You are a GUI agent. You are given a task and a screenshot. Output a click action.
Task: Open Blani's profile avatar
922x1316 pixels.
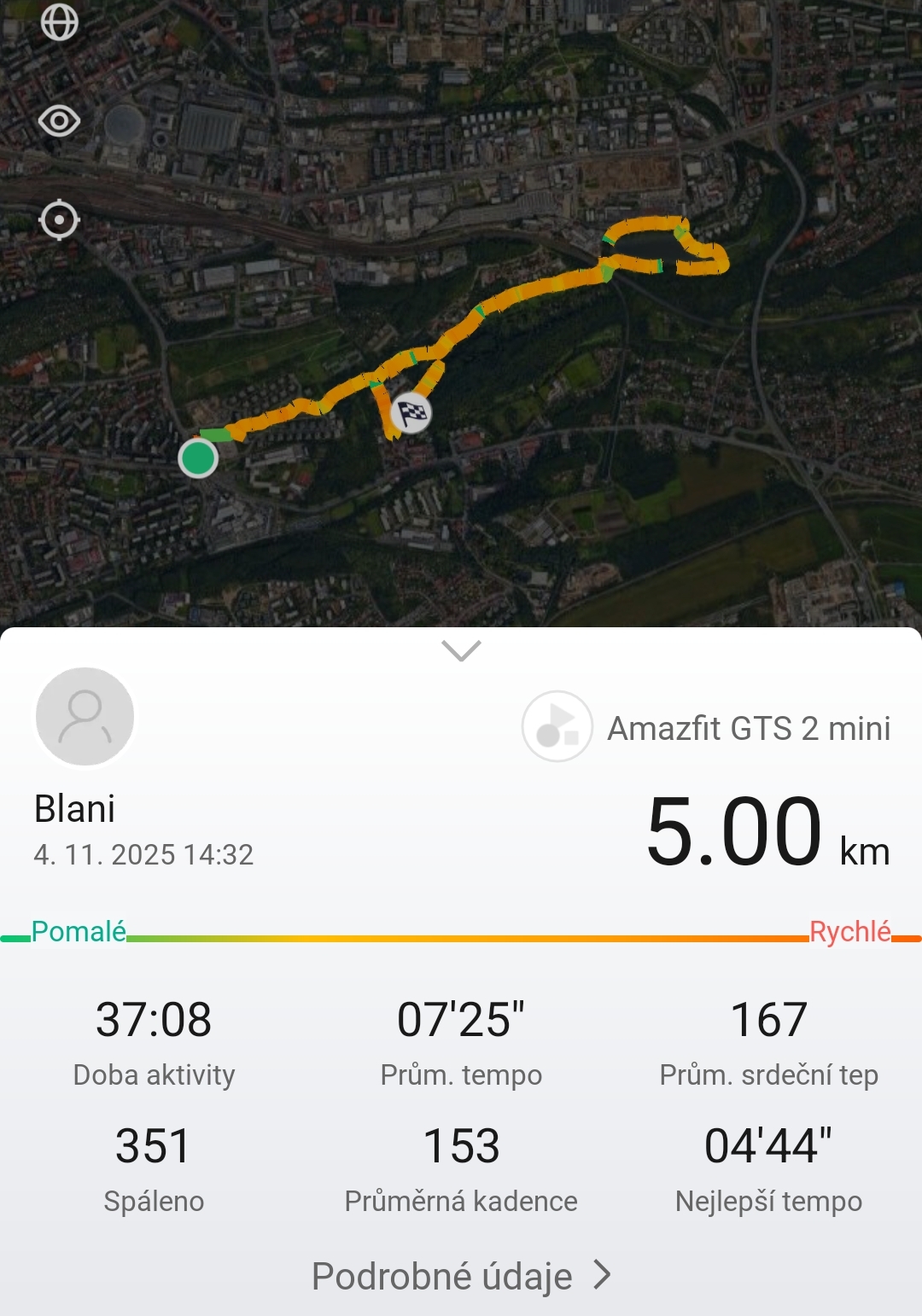coord(85,716)
